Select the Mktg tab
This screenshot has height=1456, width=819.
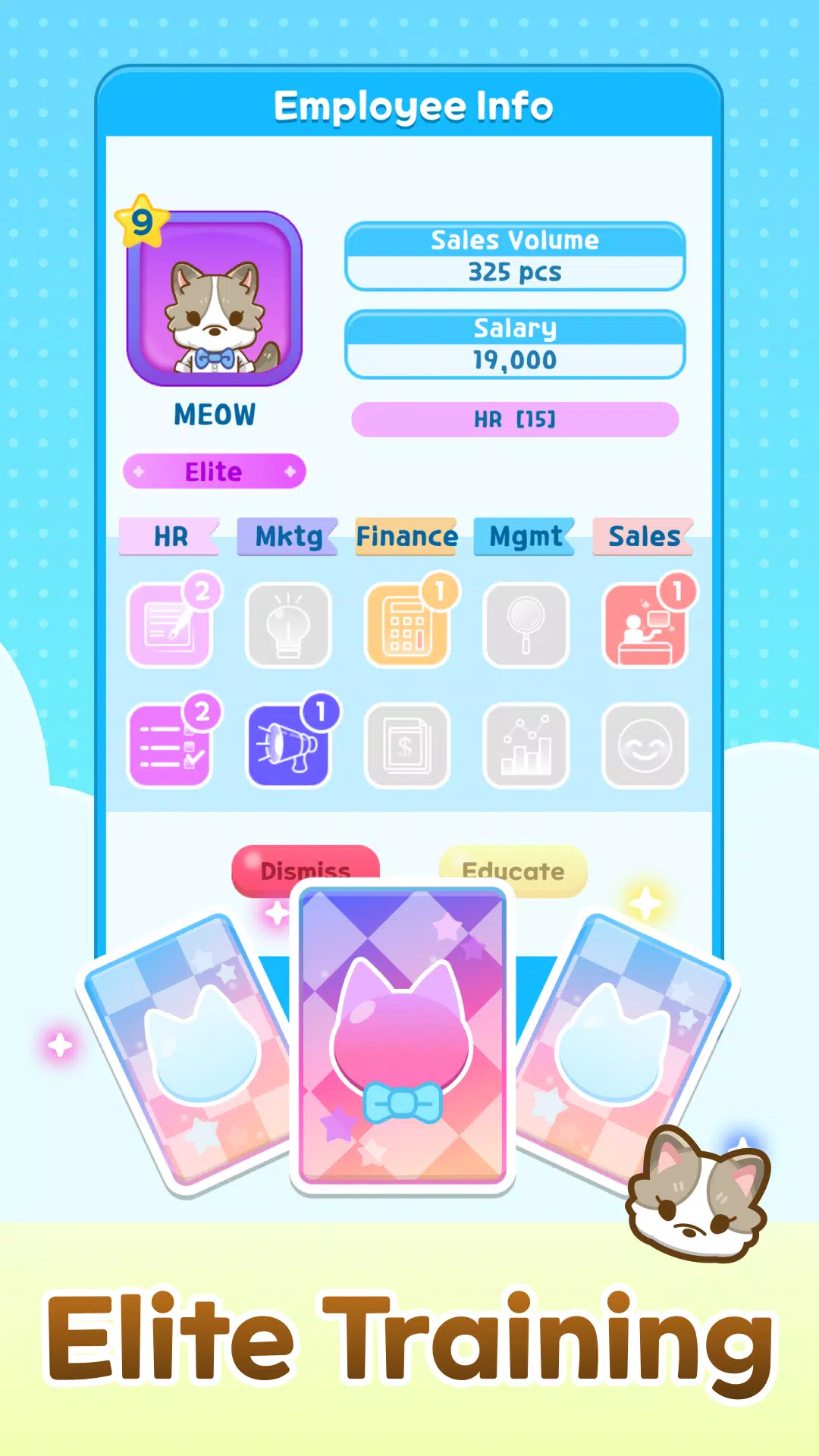click(287, 536)
